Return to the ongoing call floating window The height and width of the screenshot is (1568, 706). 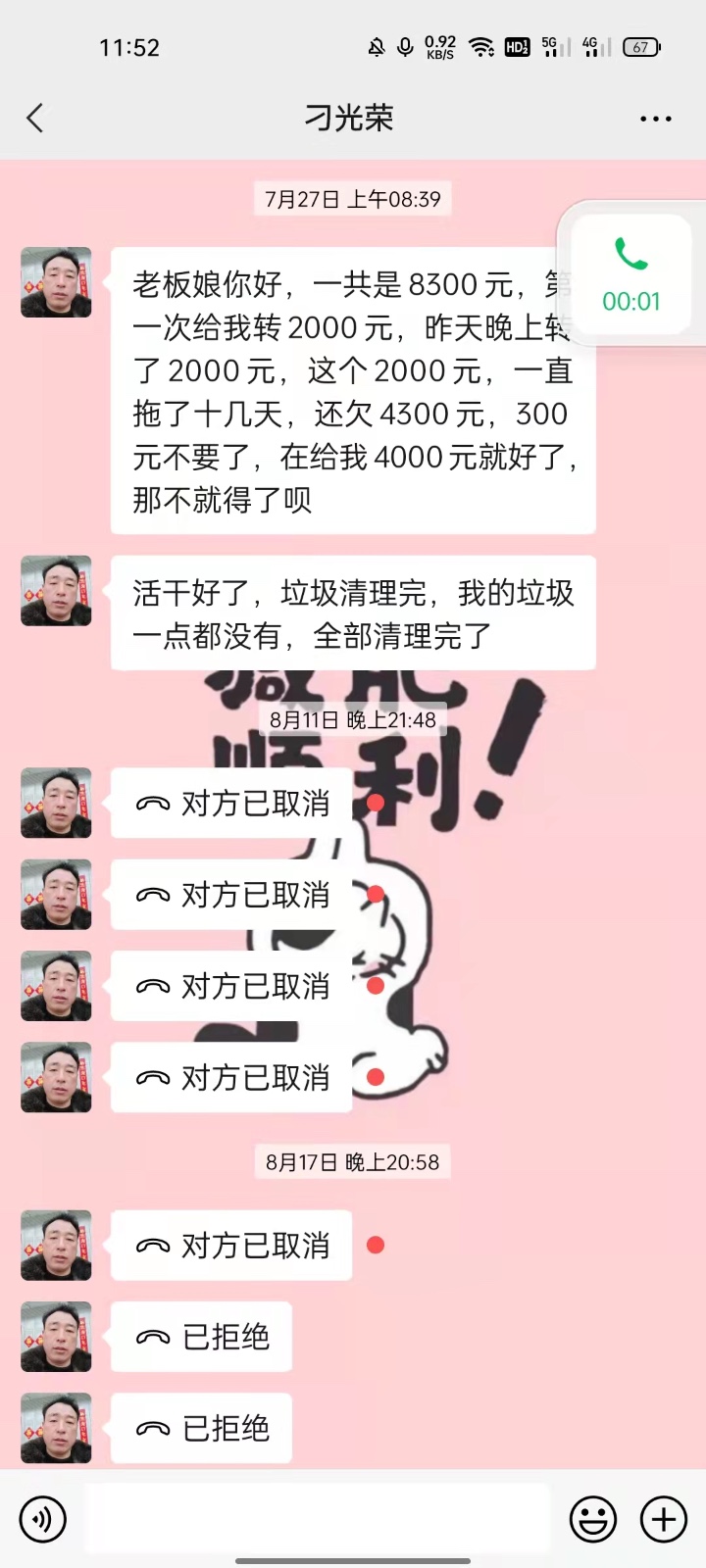click(631, 274)
